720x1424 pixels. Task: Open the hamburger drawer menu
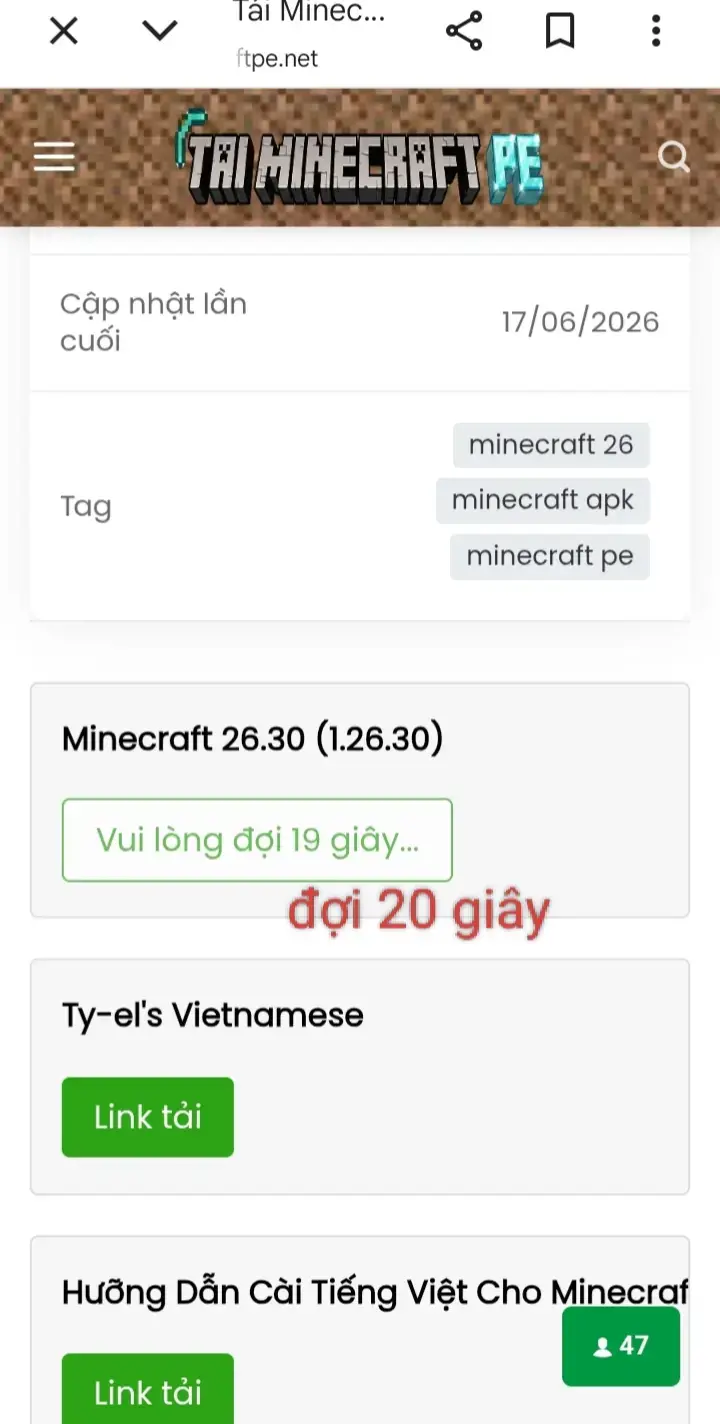click(x=54, y=157)
